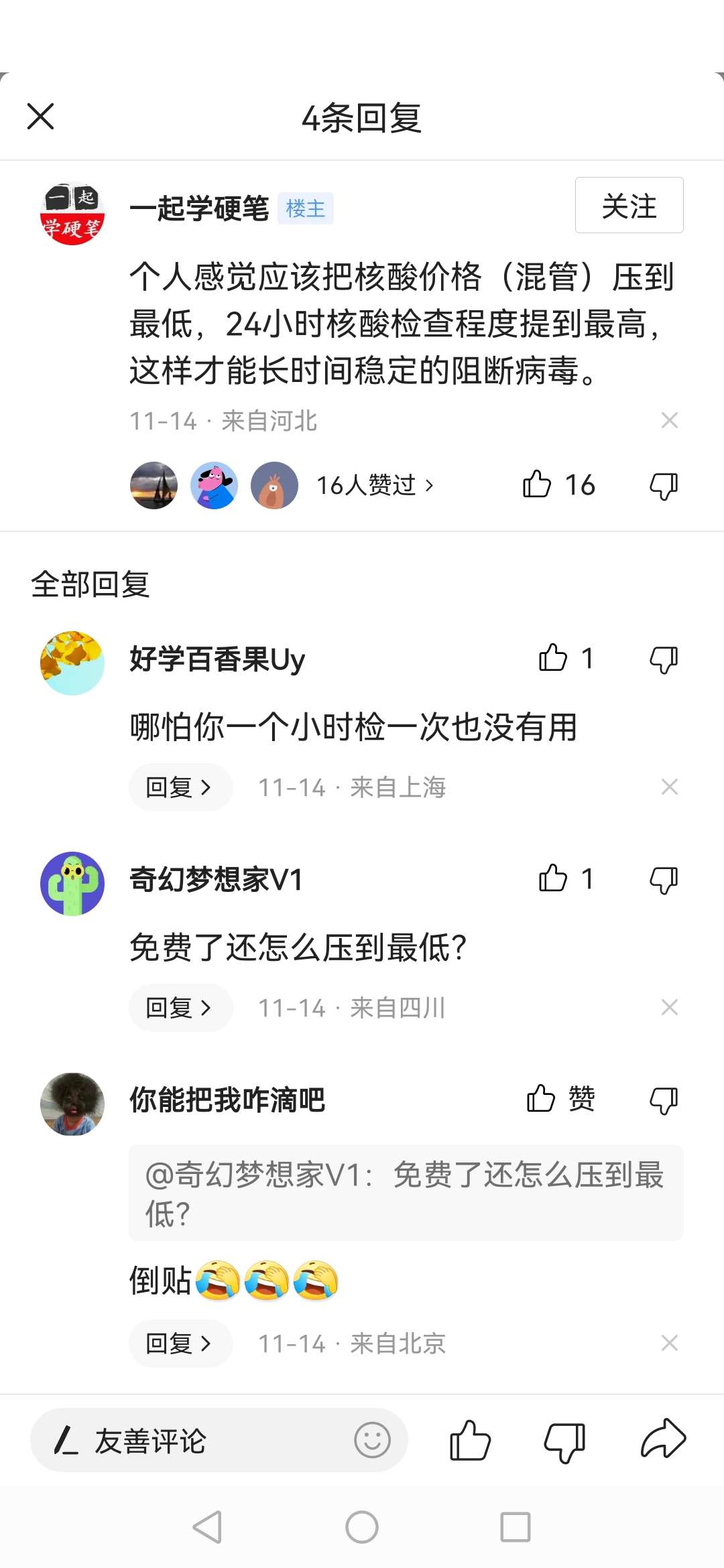
Task: Open 一起学硬笔's profile avatar
Action: click(72, 214)
